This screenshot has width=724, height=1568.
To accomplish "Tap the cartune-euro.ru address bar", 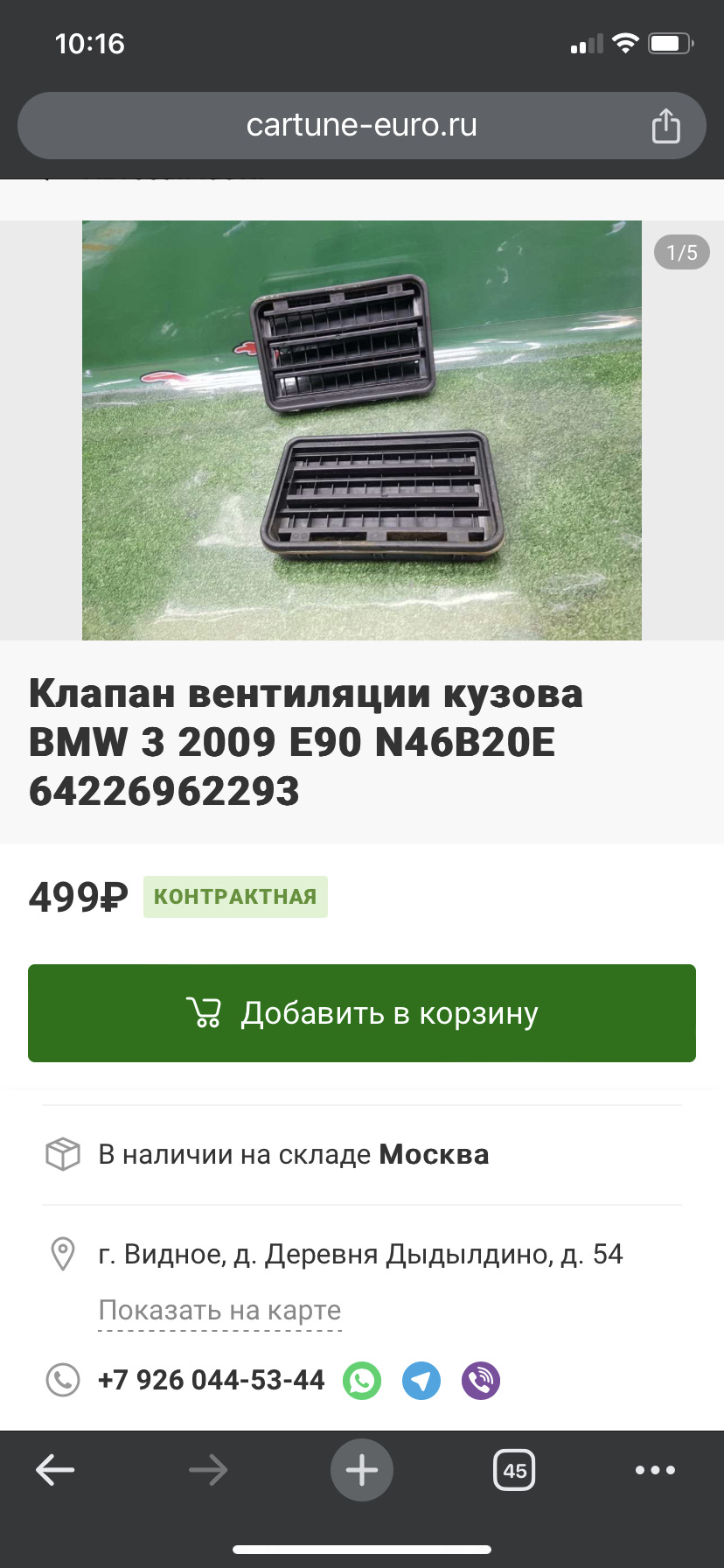I will pyautogui.click(x=362, y=124).
